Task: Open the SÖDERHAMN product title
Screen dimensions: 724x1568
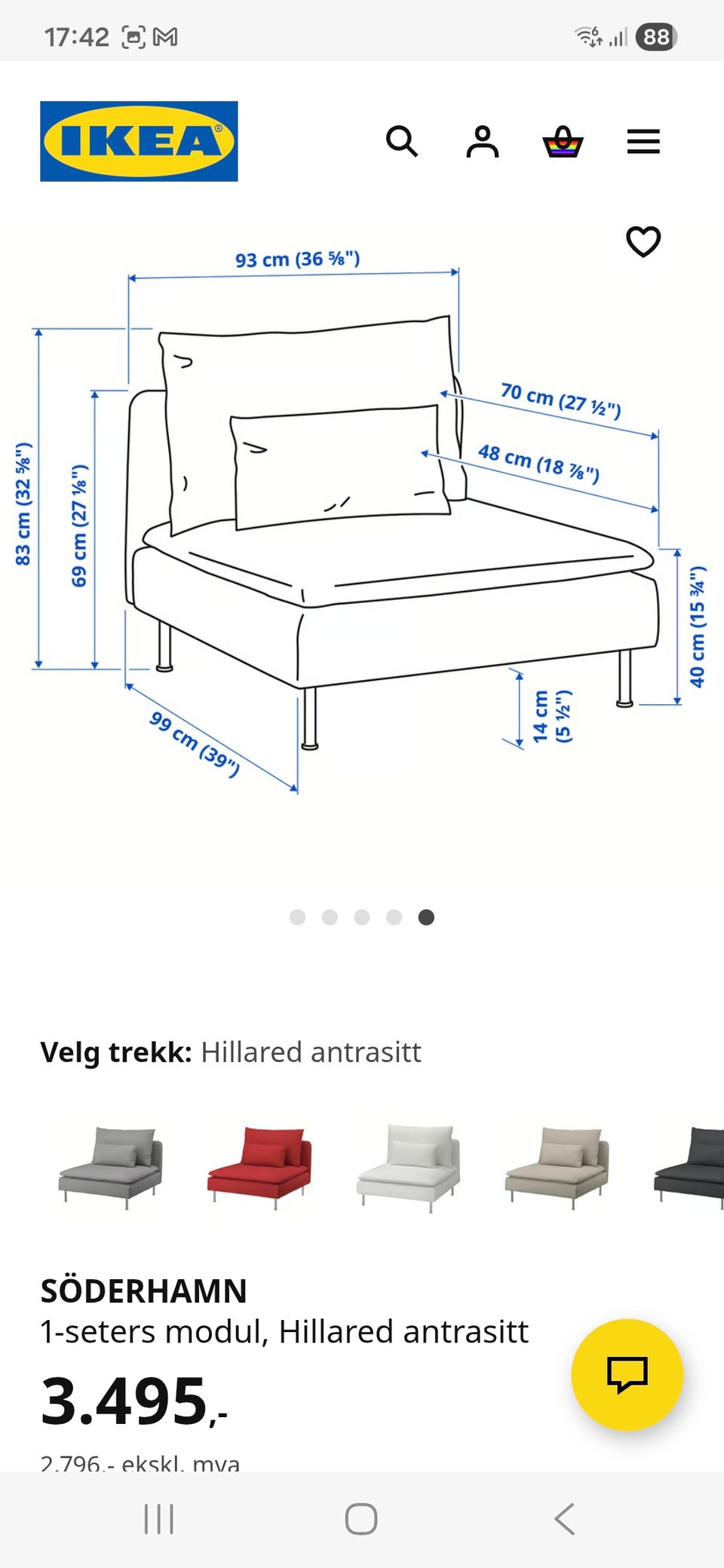Action: [143, 1291]
